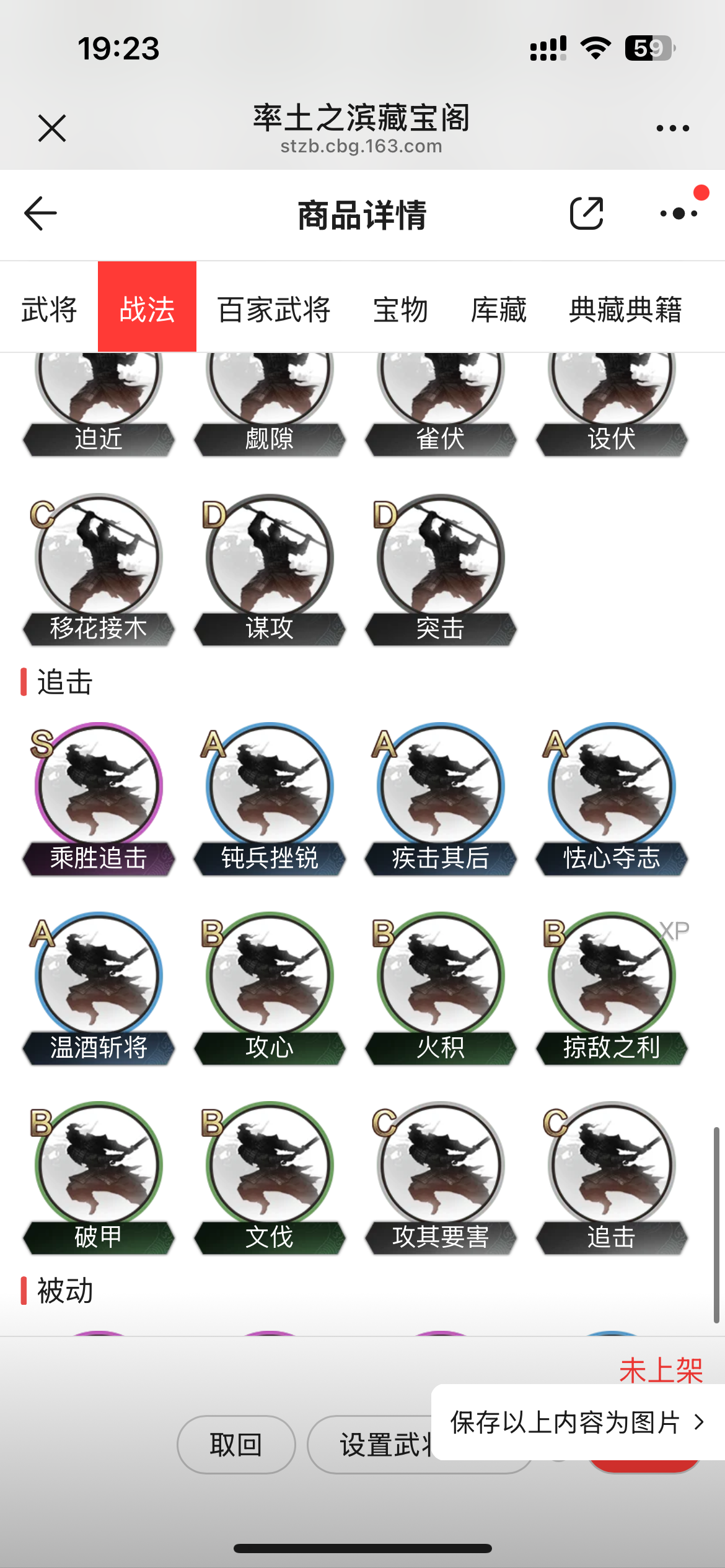
Task: View the 典藏典籍 tab
Action: coord(625,308)
